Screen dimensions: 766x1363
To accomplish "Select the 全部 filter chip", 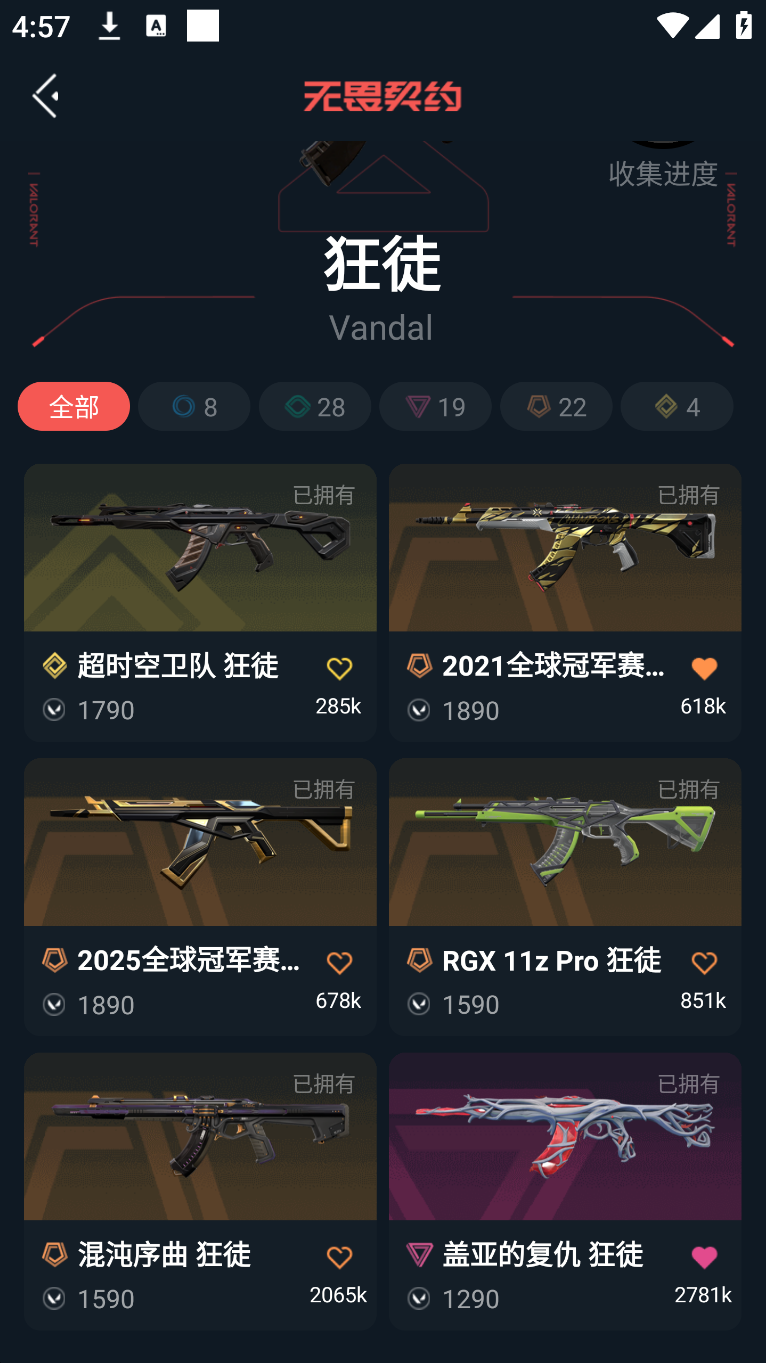I will pyautogui.click(x=74, y=407).
